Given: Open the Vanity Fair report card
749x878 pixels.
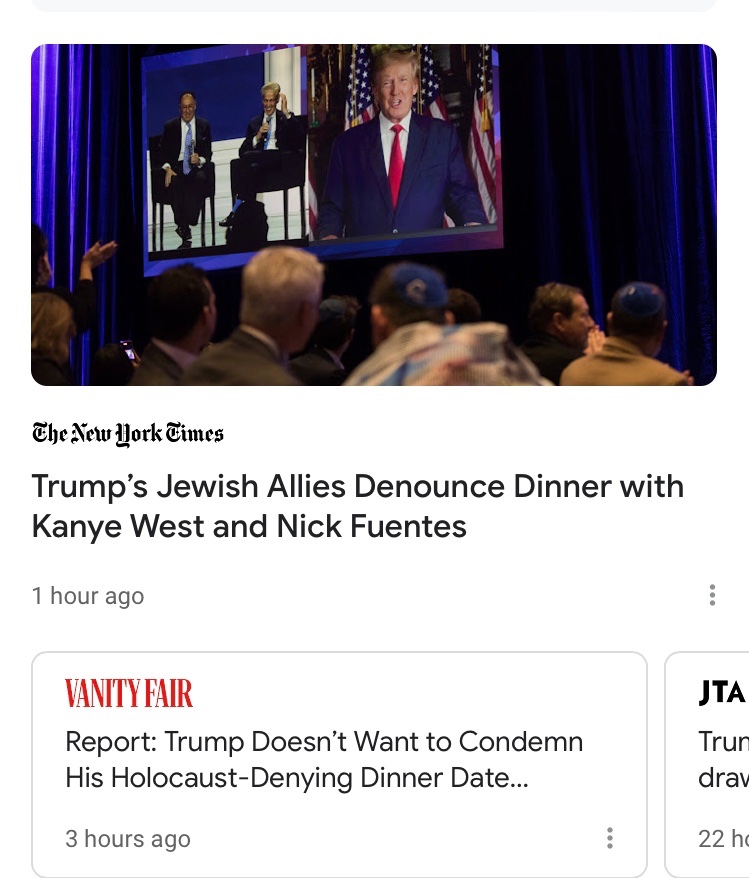Looking at the screenshot, I should (x=325, y=760).
